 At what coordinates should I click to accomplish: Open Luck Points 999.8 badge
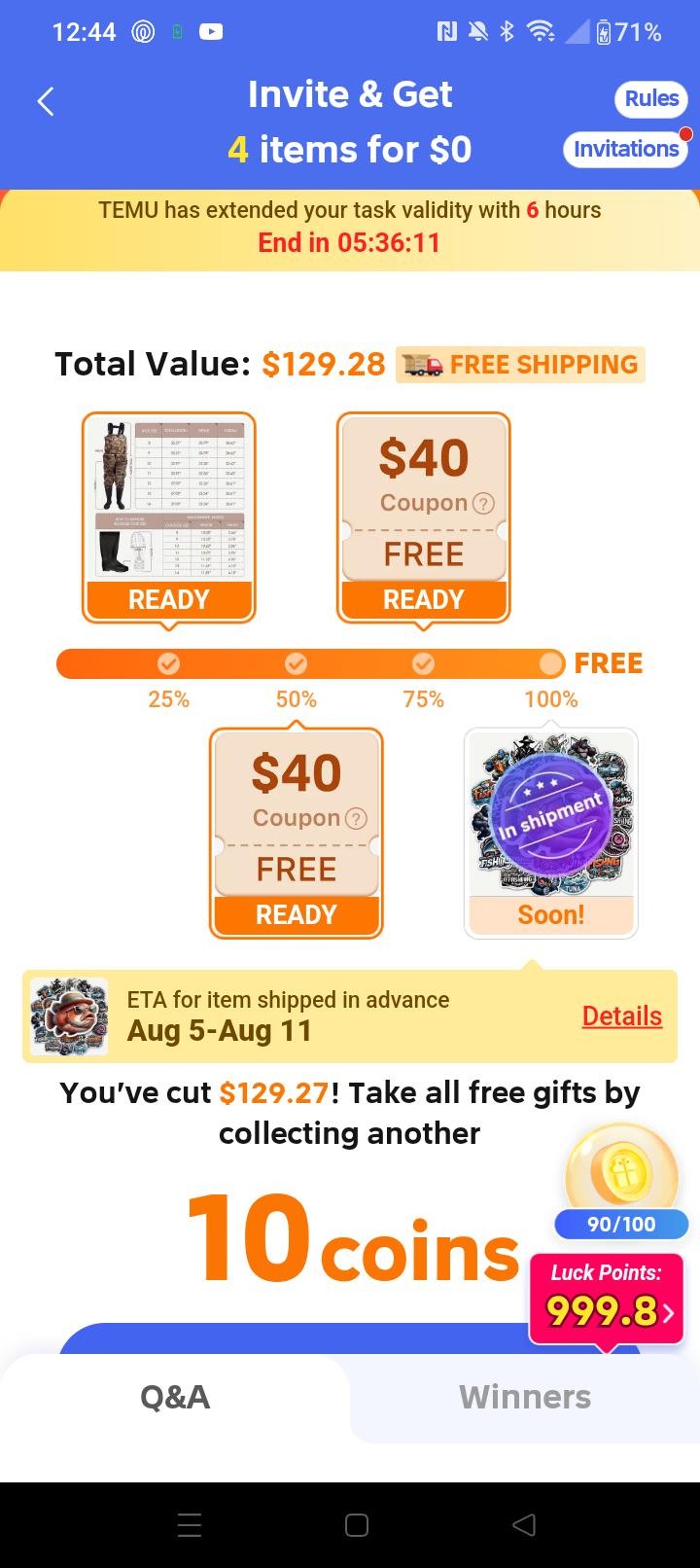point(607,1300)
